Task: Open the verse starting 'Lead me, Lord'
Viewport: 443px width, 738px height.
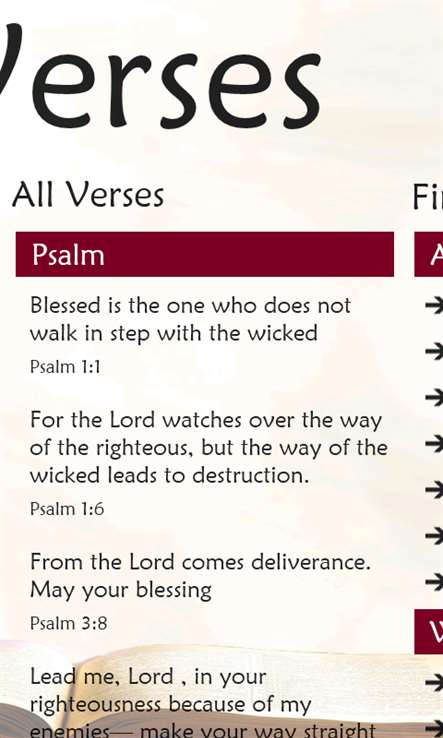Action: click(x=205, y=701)
